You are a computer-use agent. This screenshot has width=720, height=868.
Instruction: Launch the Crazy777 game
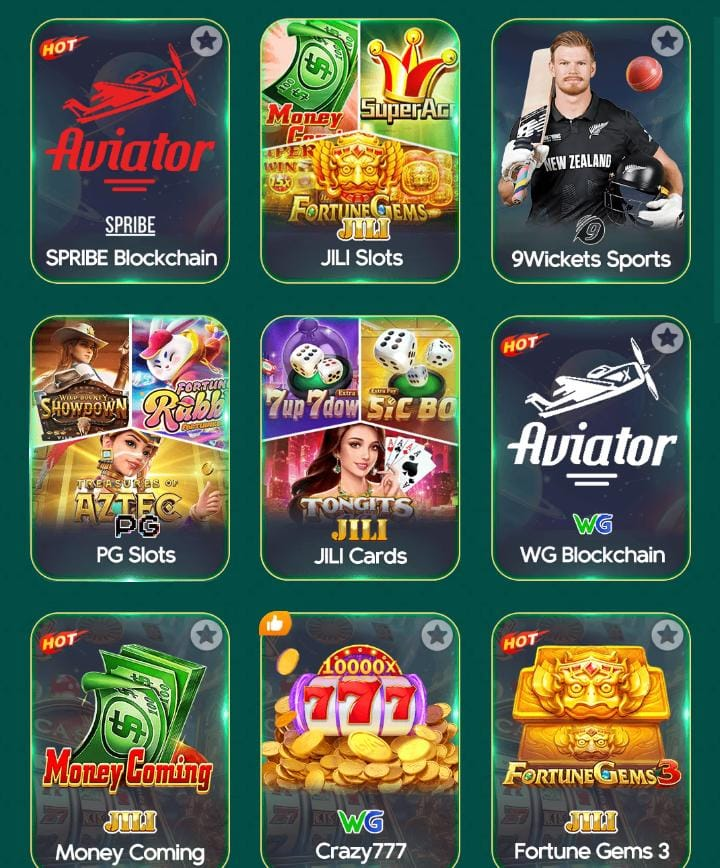pyautogui.click(x=360, y=750)
